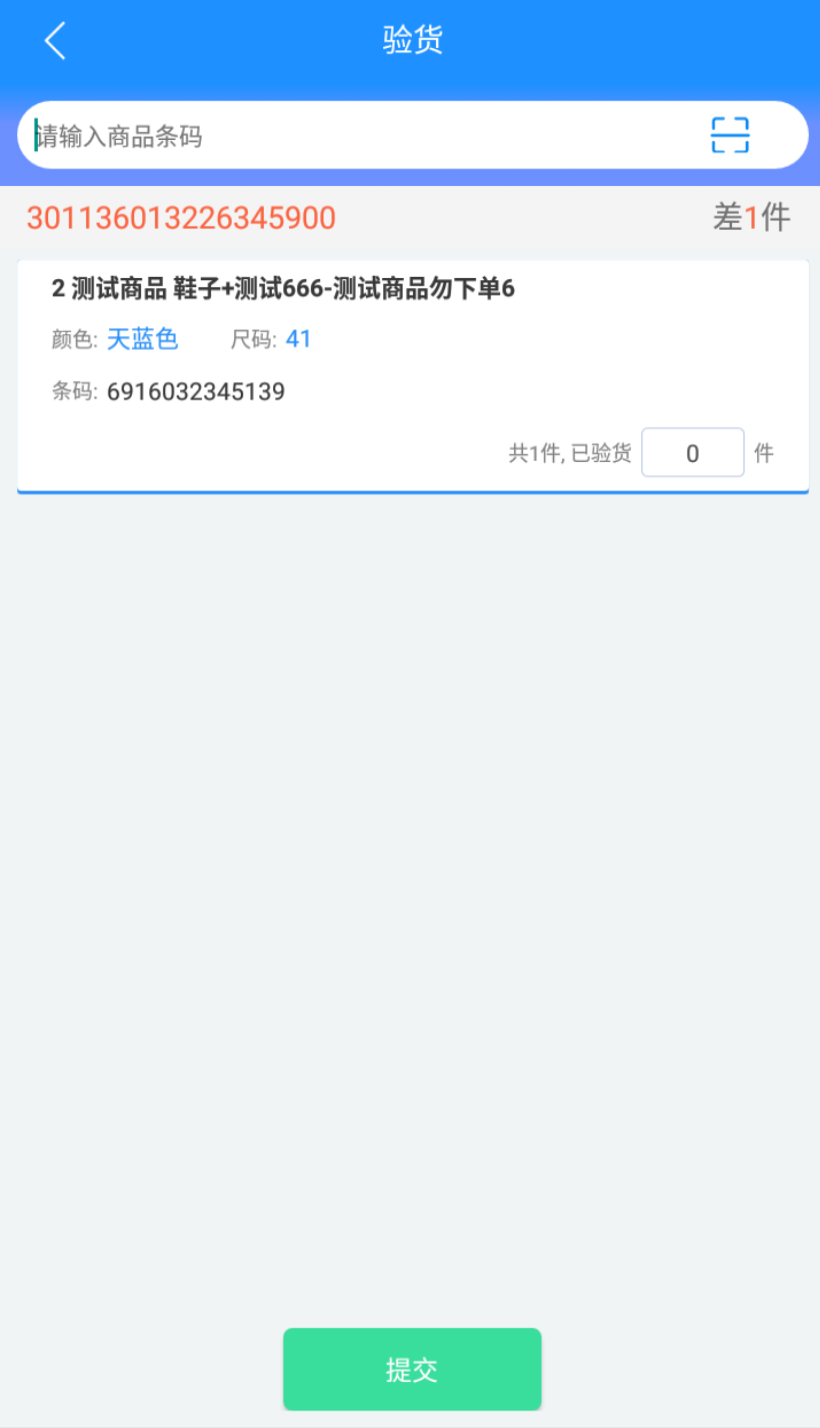Focus the product barcode input field

[x=360, y=135]
